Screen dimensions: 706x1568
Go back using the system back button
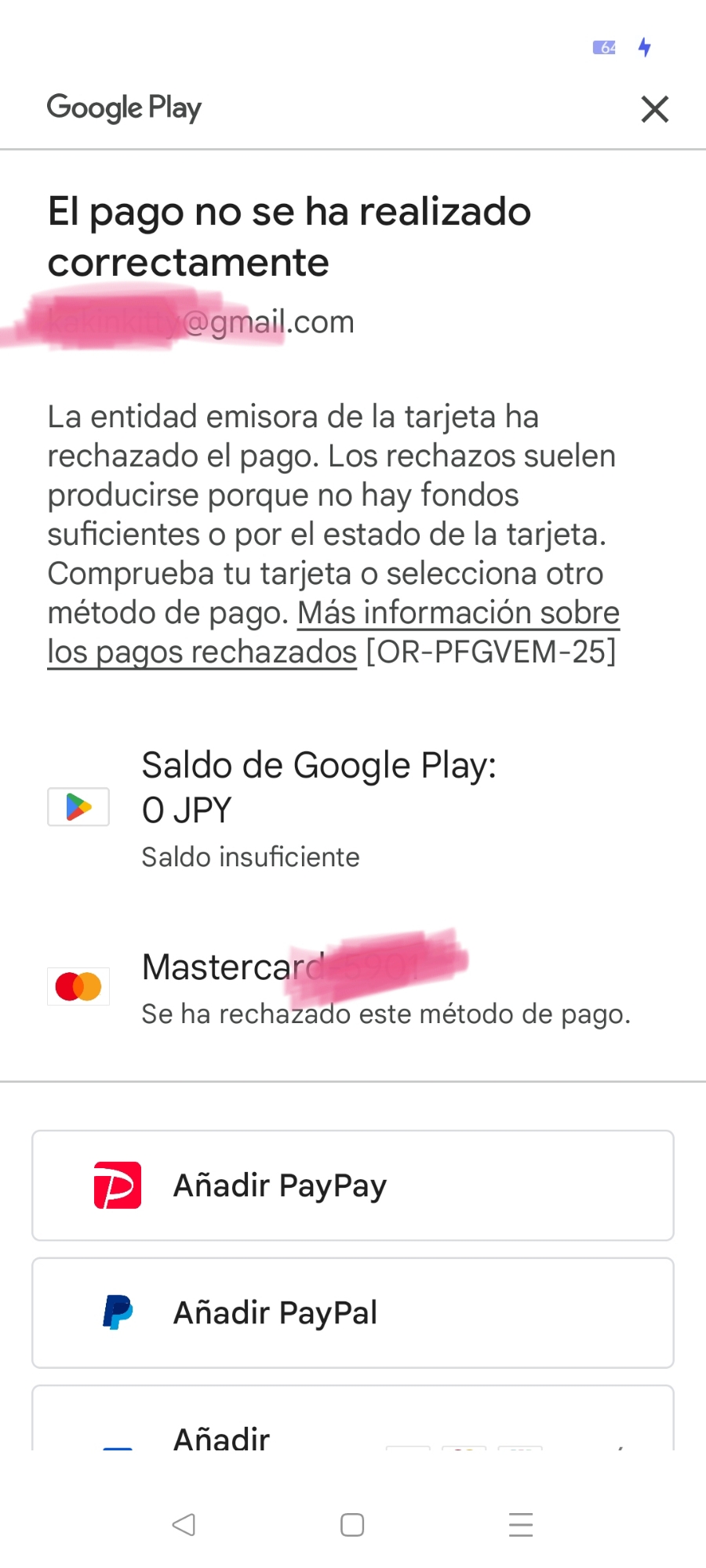pos(184,1524)
